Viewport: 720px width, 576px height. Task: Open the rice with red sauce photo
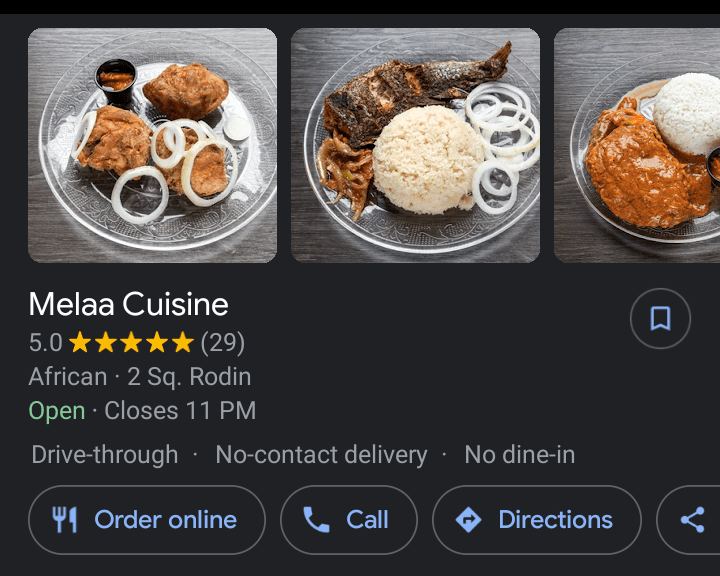pyautogui.click(x=638, y=146)
